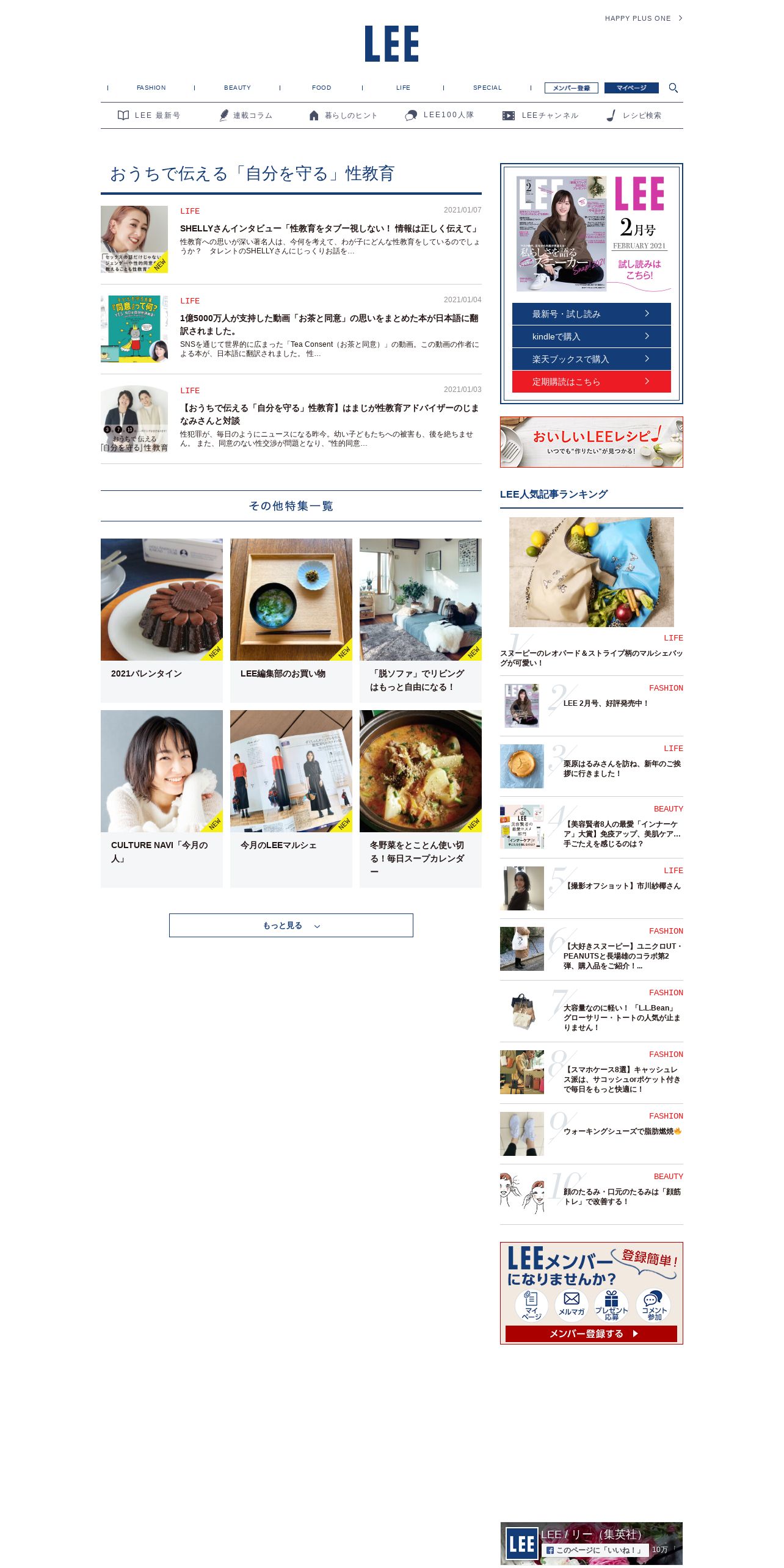Open the お茶と同意 book article
Viewport: 784px width, 1568px height.
point(330,324)
